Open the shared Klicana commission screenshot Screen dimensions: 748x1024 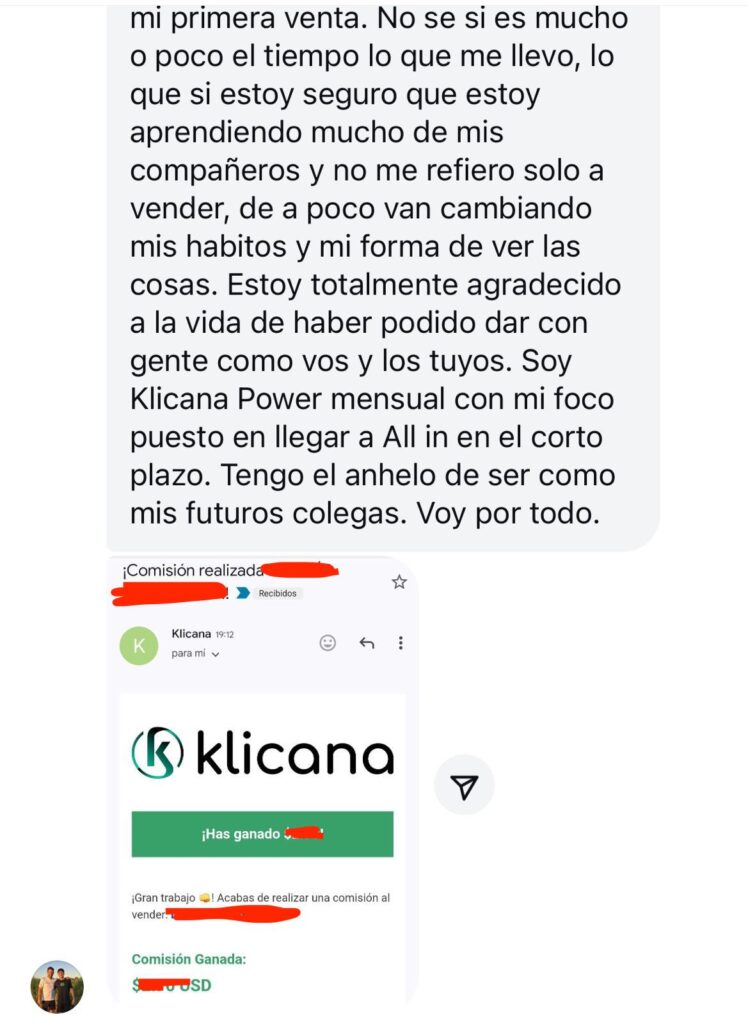pyautogui.click(x=262, y=780)
